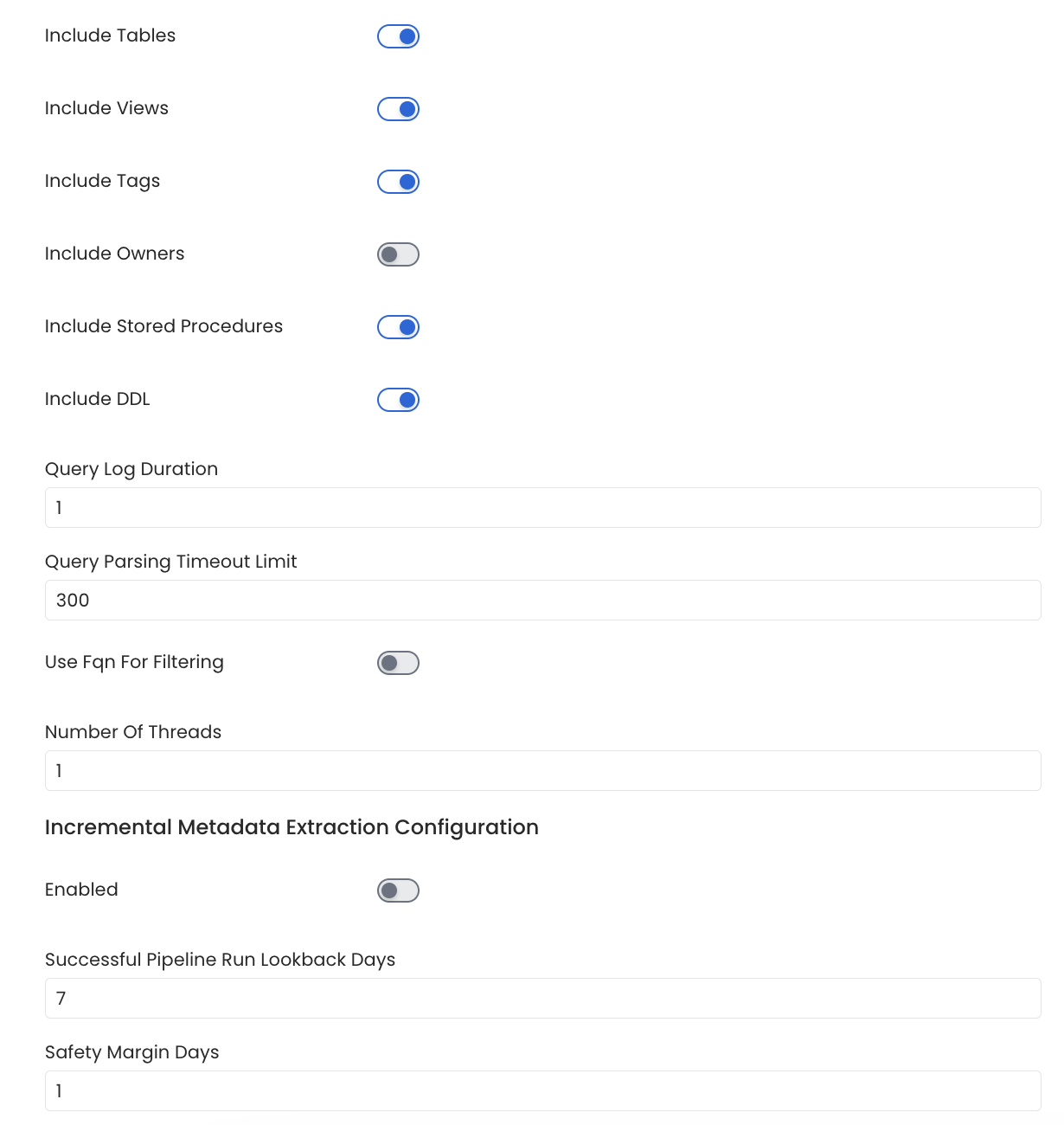
Task: Click the Enabled label text
Action: (81, 890)
